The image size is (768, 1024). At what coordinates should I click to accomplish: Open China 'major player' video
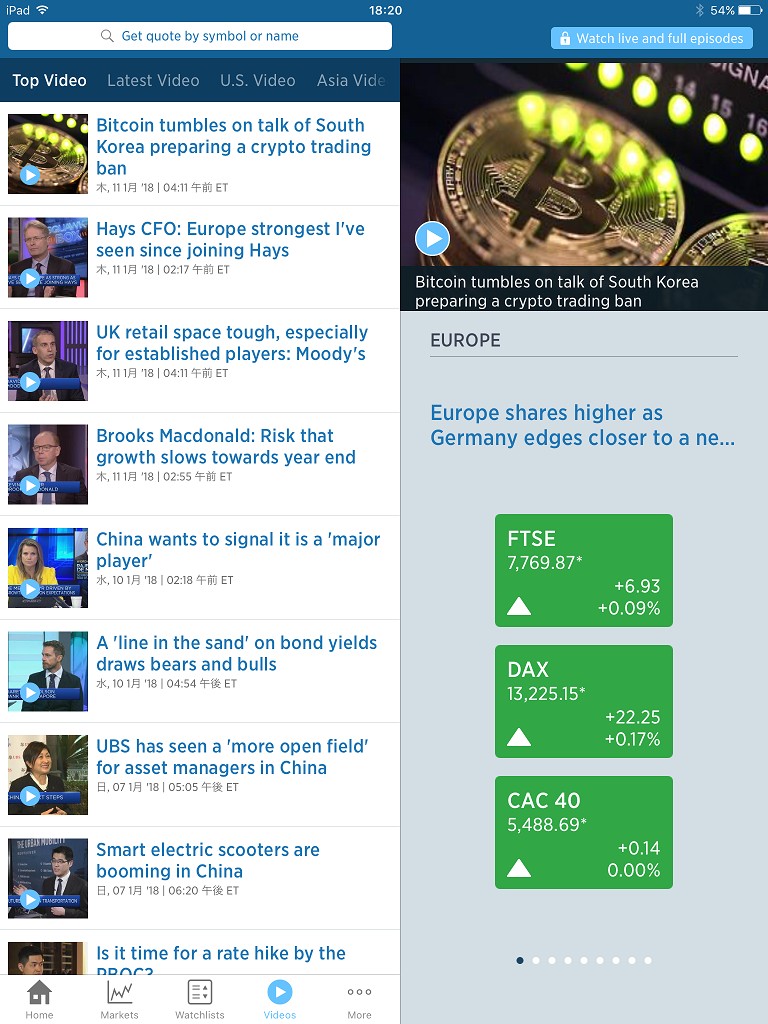[238, 550]
